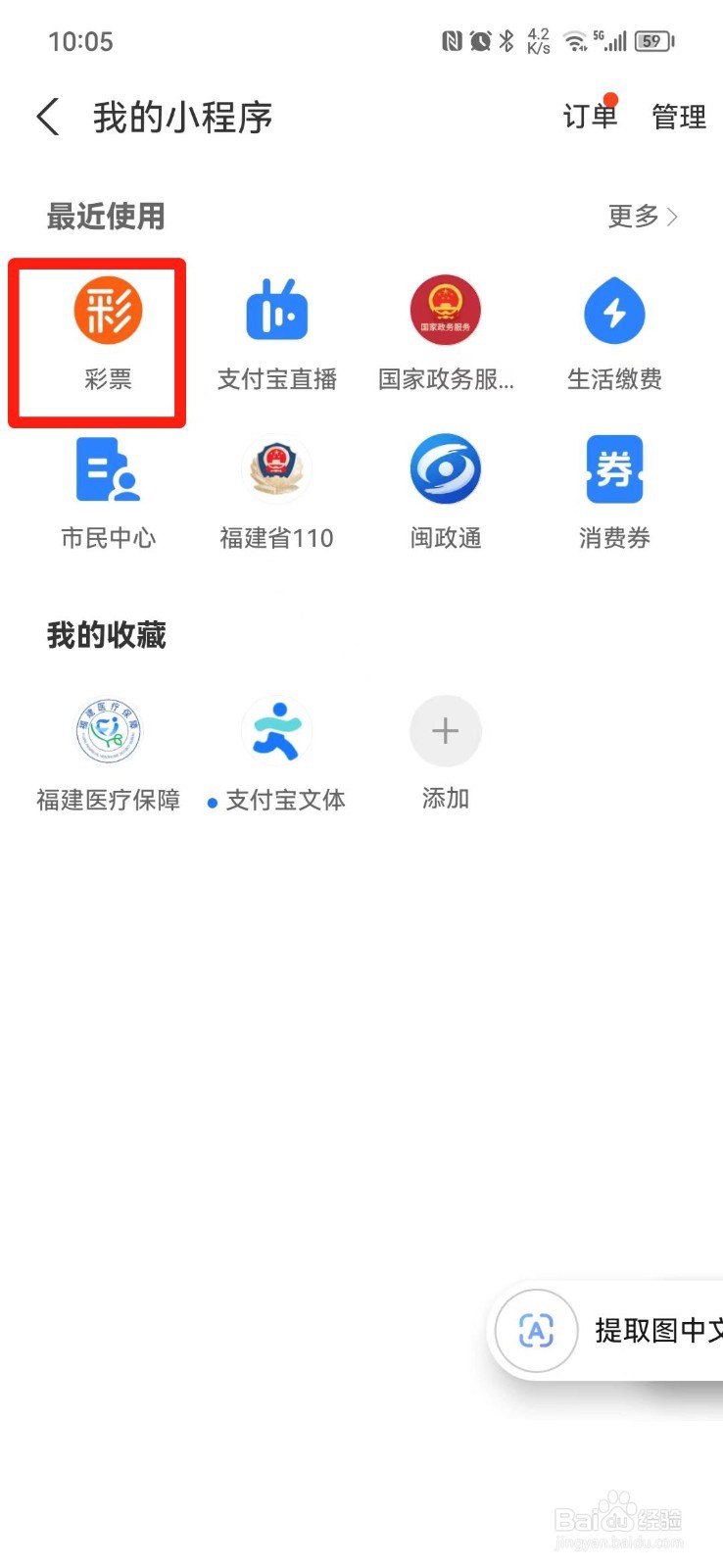Launch 福建省110
The width and height of the screenshot is (723, 1568).
(x=277, y=493)
